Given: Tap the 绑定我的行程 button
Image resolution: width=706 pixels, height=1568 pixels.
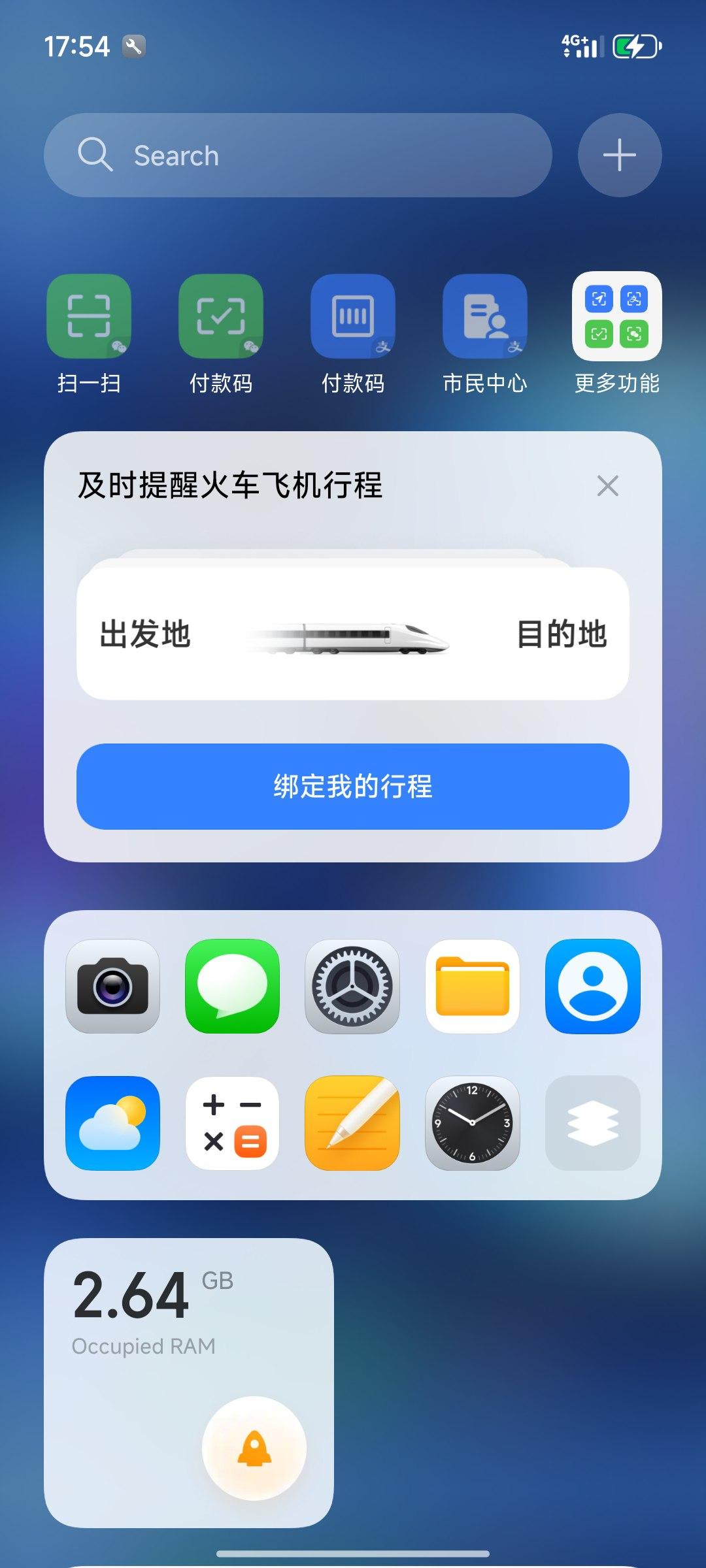Looking at the screenshot, I should (353, 786).
